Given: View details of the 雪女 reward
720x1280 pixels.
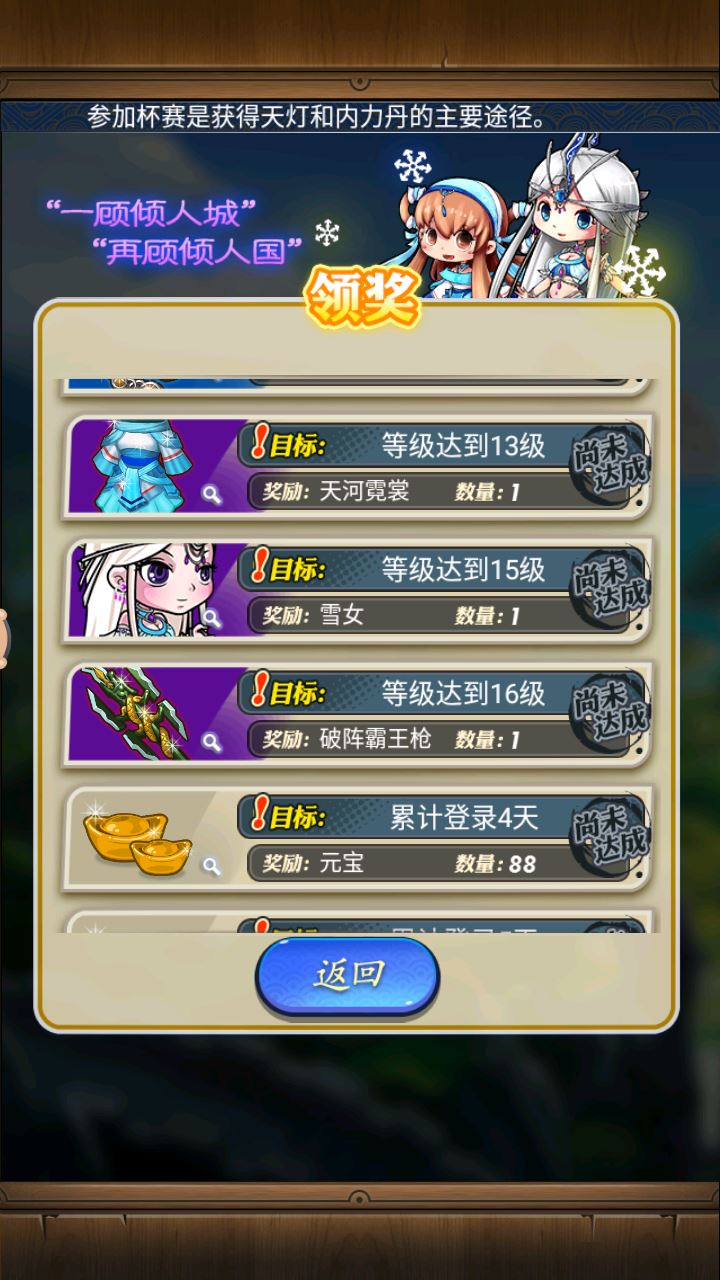Looking at the screenshot, I should pos(211,618).
